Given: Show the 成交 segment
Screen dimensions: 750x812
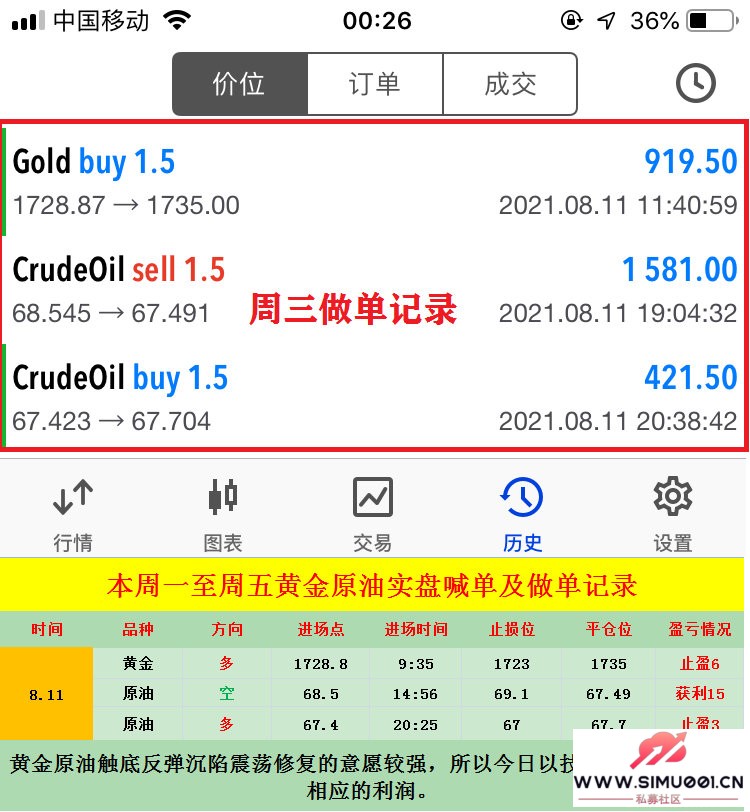Looking at the screenshot, I should pos(510,84).
